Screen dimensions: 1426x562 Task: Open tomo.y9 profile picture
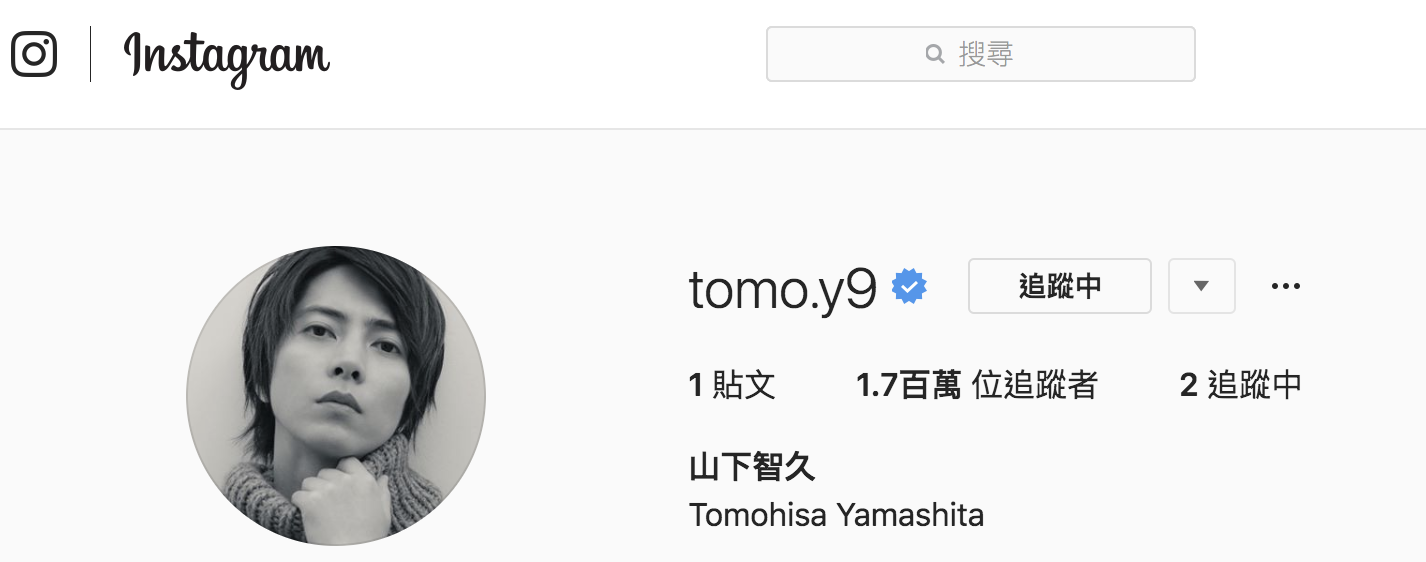tap(336, 396)
